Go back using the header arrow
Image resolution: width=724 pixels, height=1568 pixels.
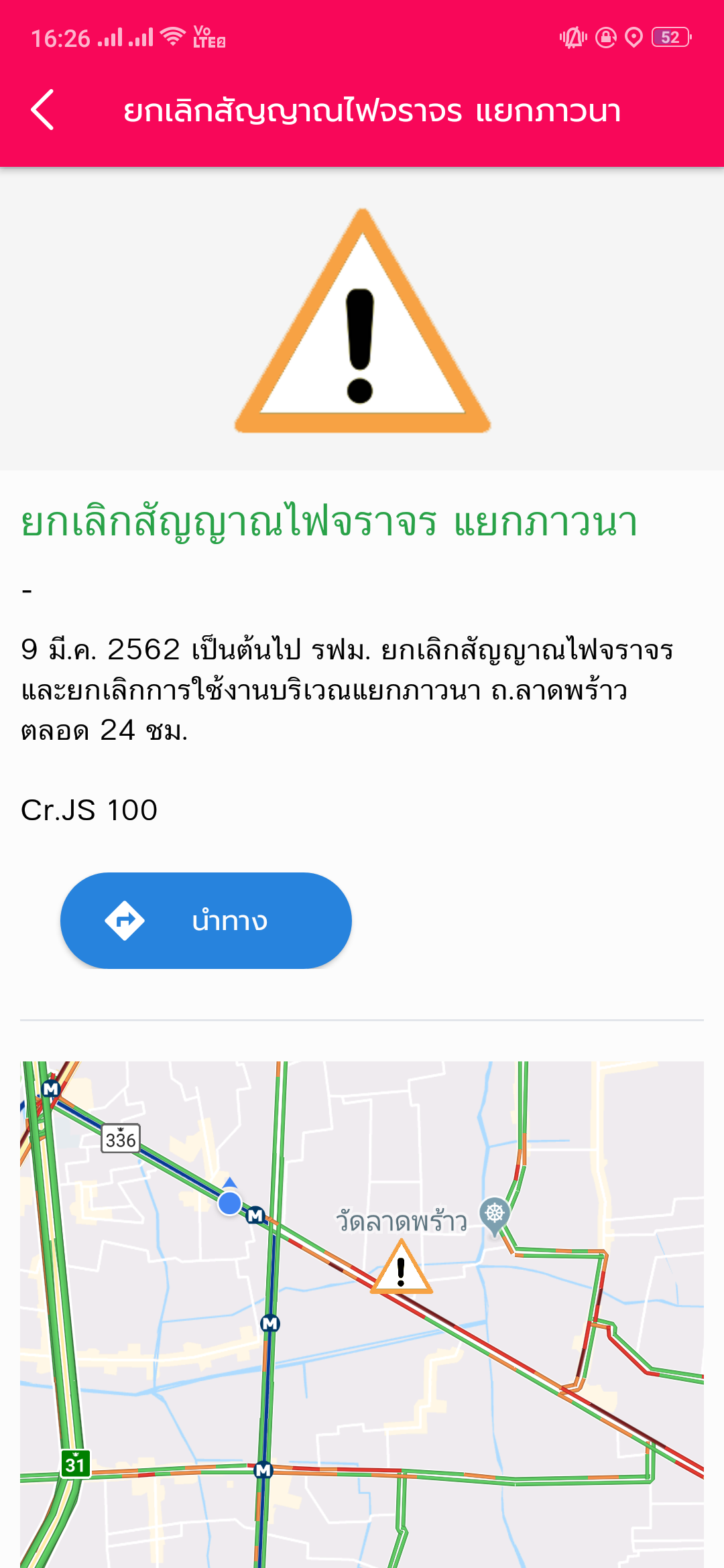click(x=43, y=110)
